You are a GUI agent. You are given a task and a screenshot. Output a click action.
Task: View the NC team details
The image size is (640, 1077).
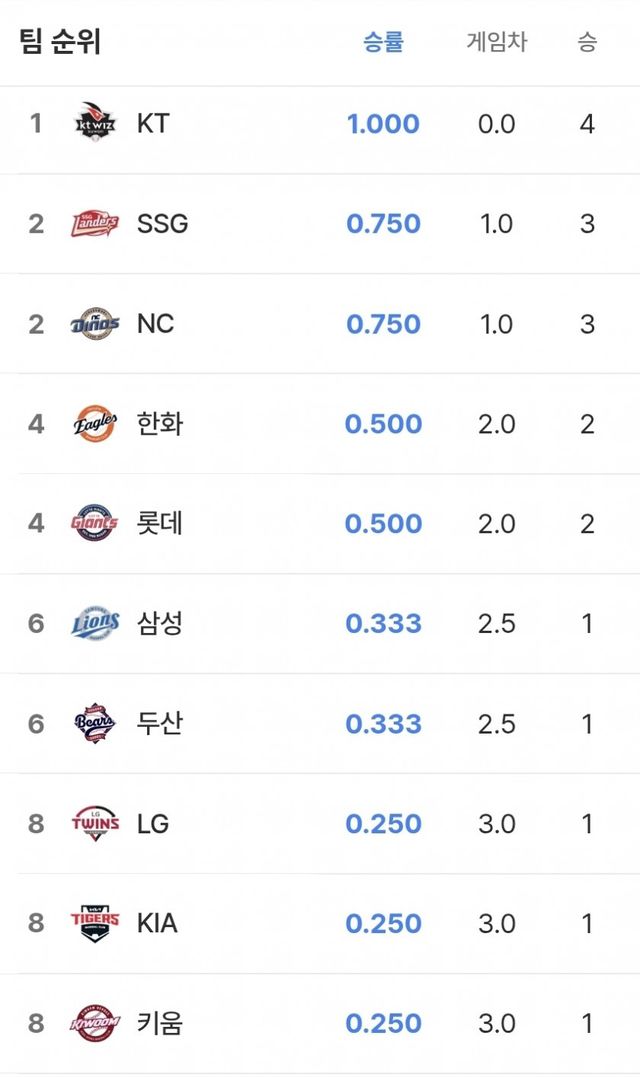[155, 324]
